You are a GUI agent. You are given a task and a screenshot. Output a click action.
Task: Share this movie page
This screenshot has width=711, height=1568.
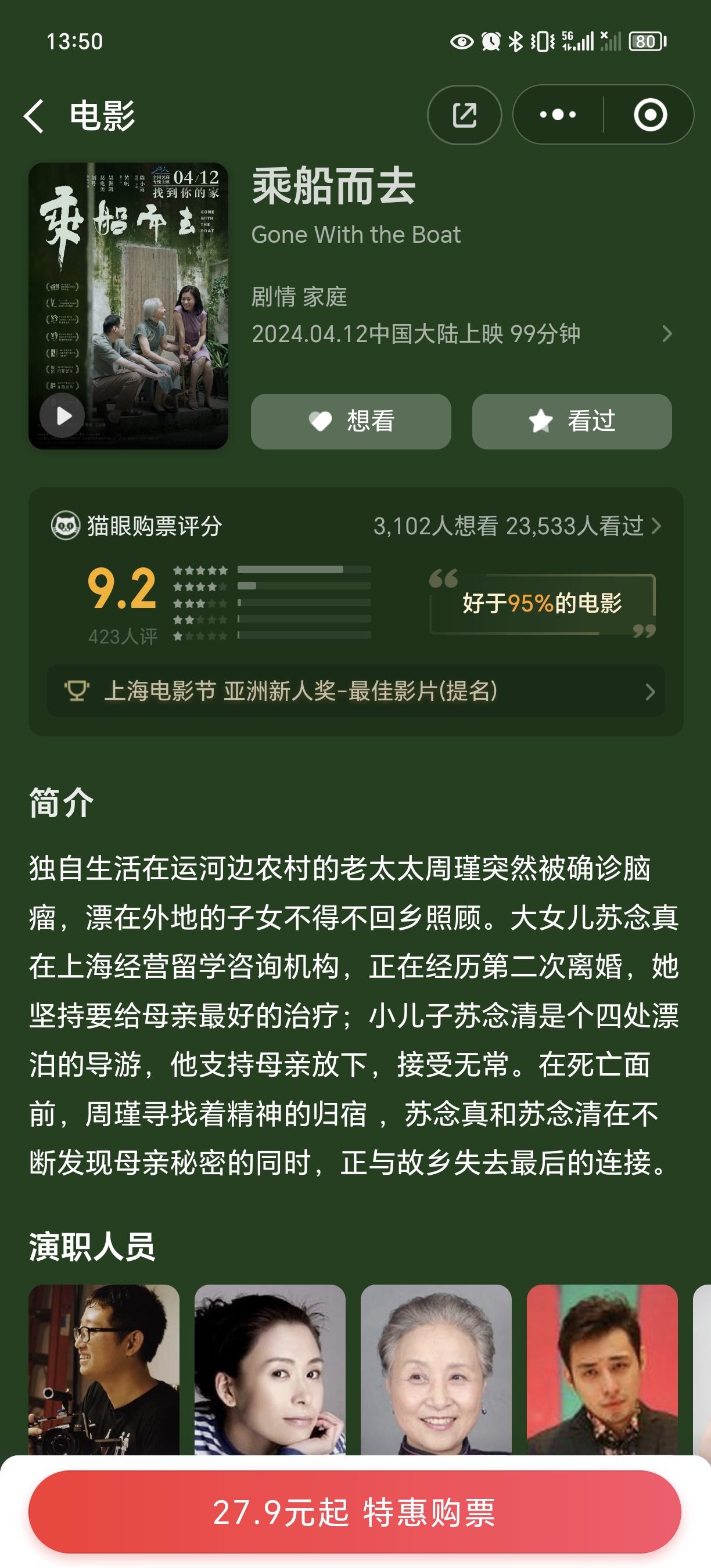465,115
